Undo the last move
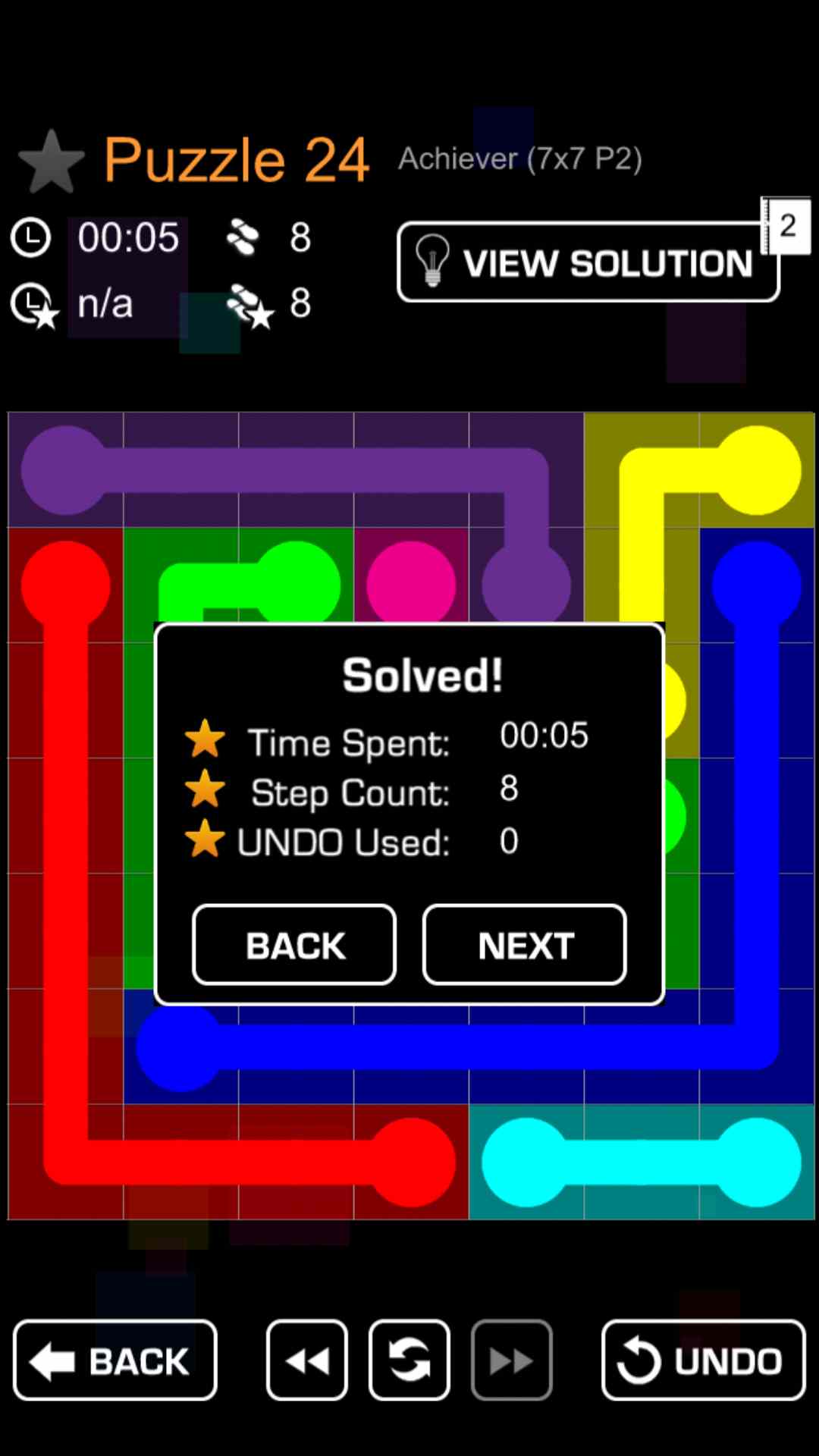Screen dimensions: 819x1456 tap(703, 1360)
